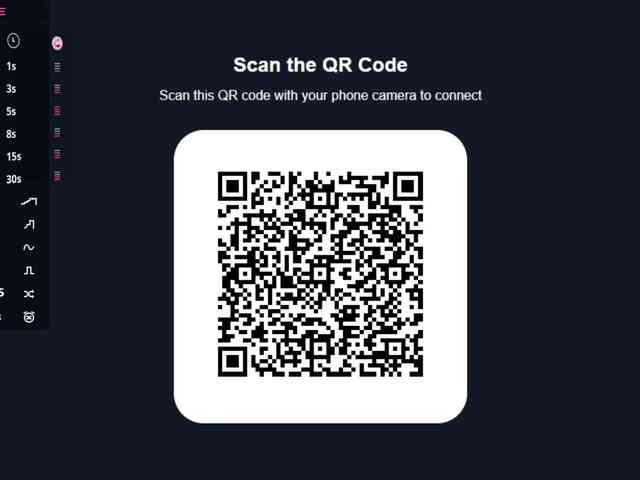Select the square pulse pattern

click(29, 270)
